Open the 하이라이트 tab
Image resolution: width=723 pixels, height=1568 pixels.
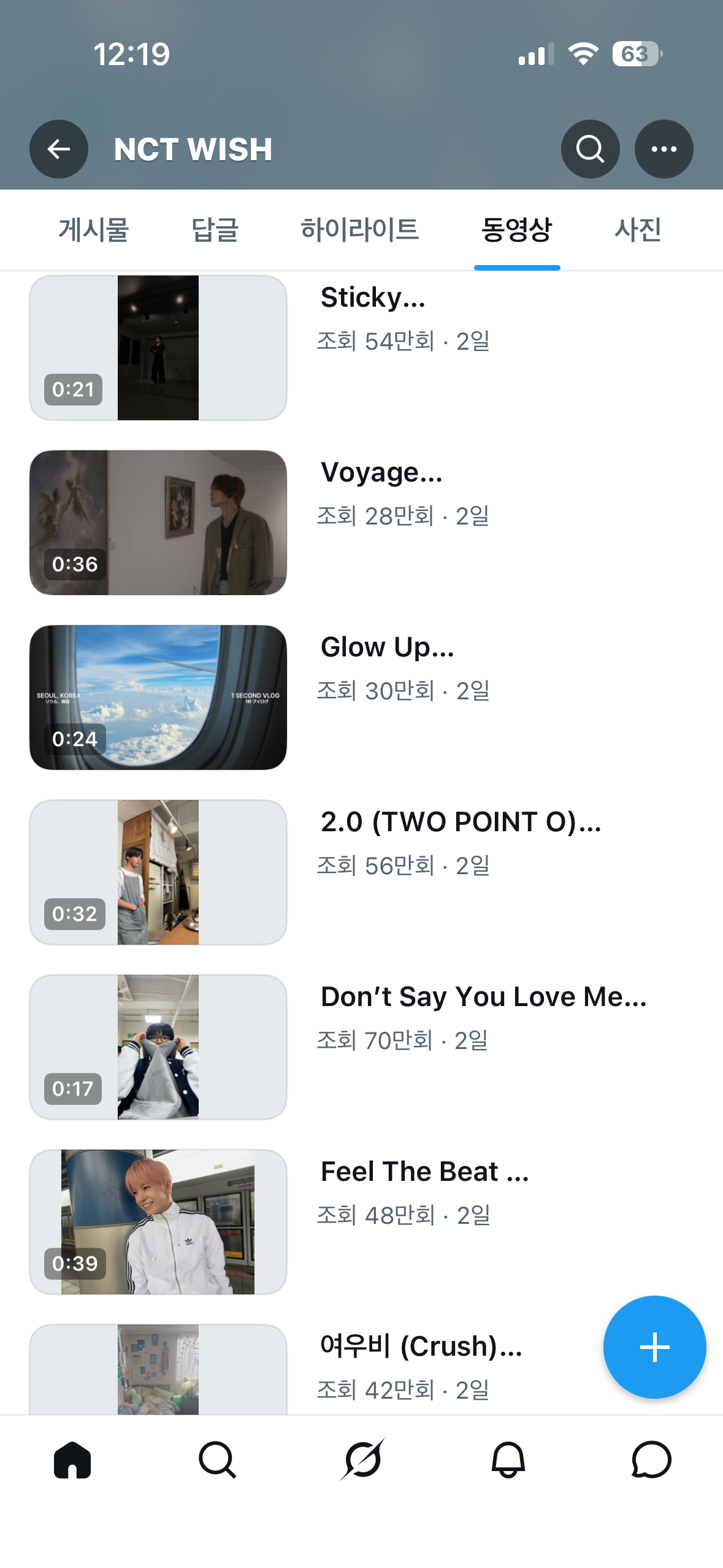point(359,230)
